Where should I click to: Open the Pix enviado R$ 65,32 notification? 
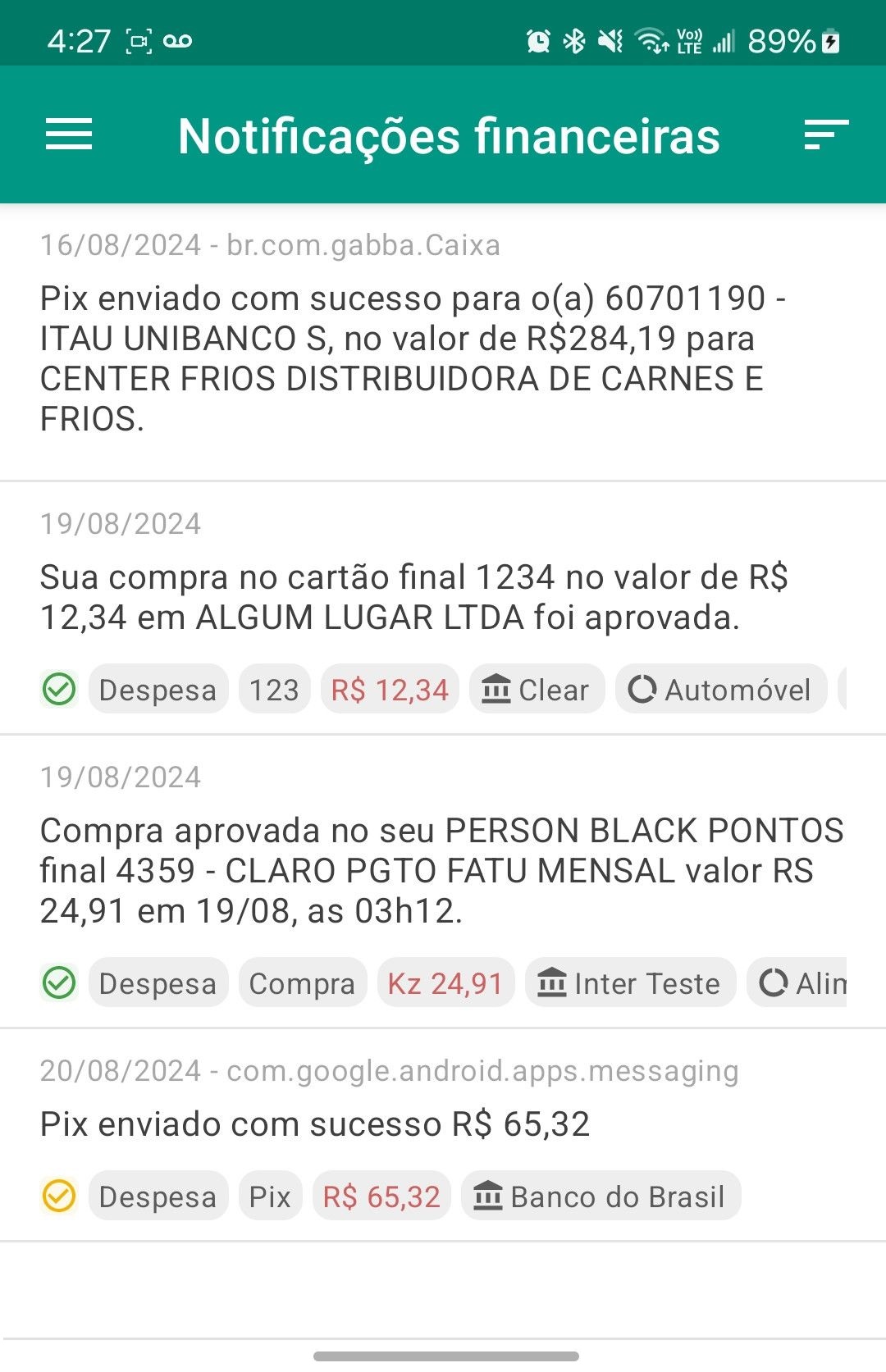click(x=315, y=1124)
